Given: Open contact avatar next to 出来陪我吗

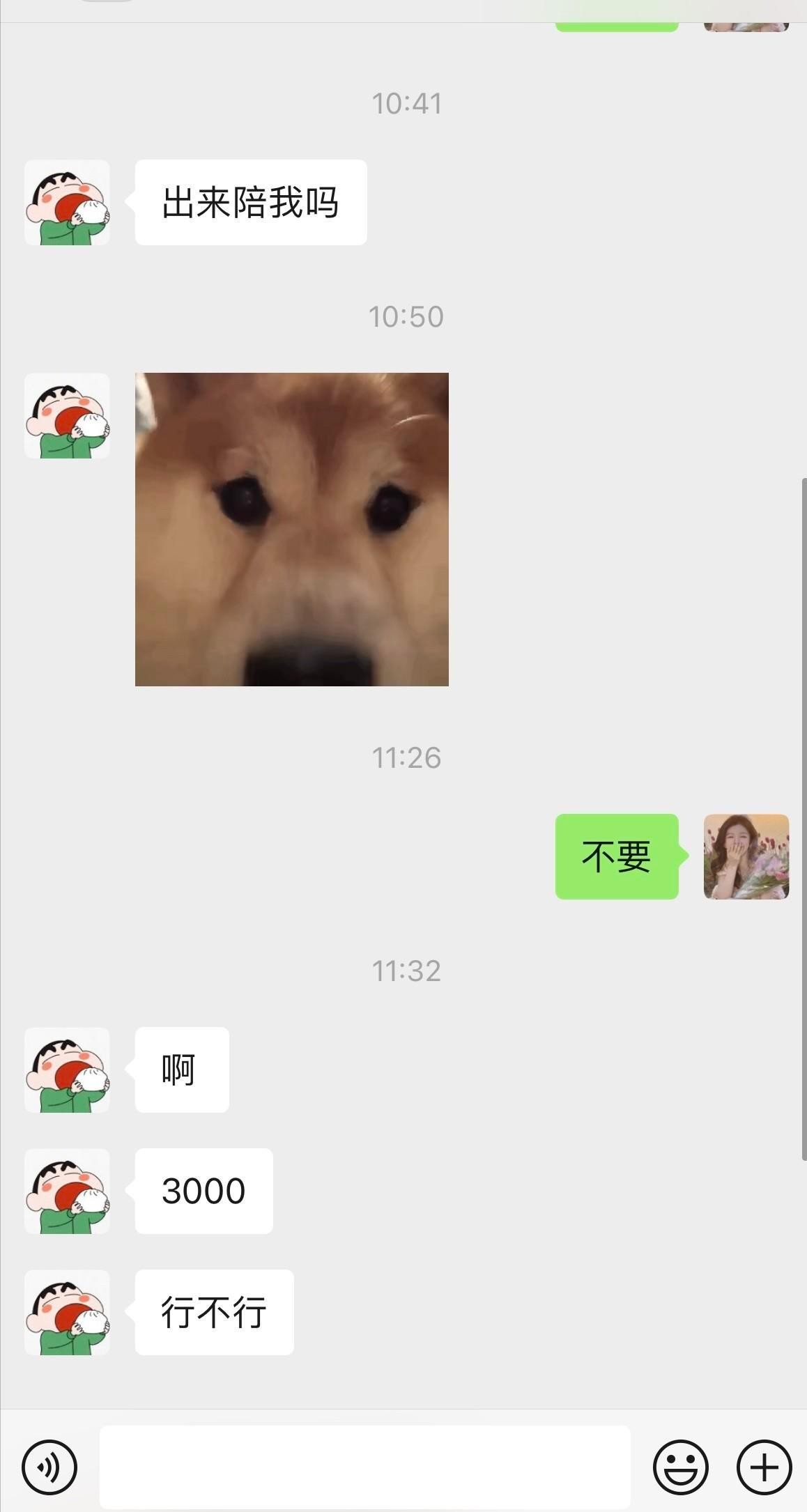Looking at the screenshot, I should pyautogui.click(x=67, y=203).
